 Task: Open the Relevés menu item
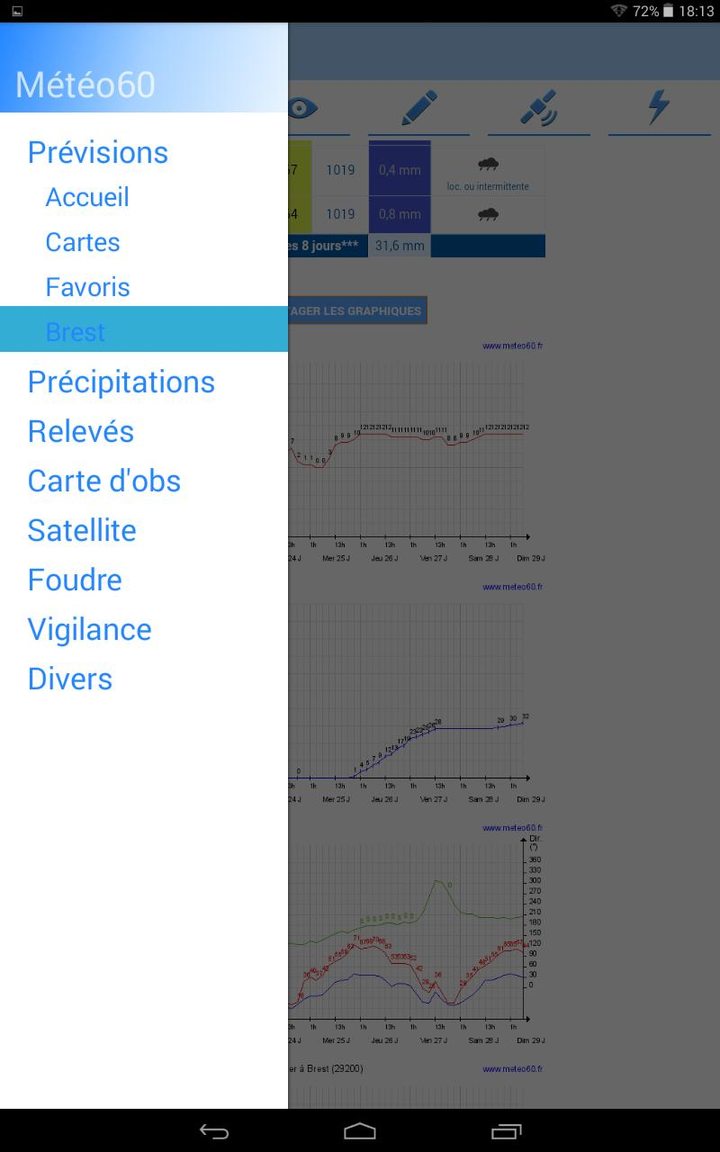click(80, 431)
